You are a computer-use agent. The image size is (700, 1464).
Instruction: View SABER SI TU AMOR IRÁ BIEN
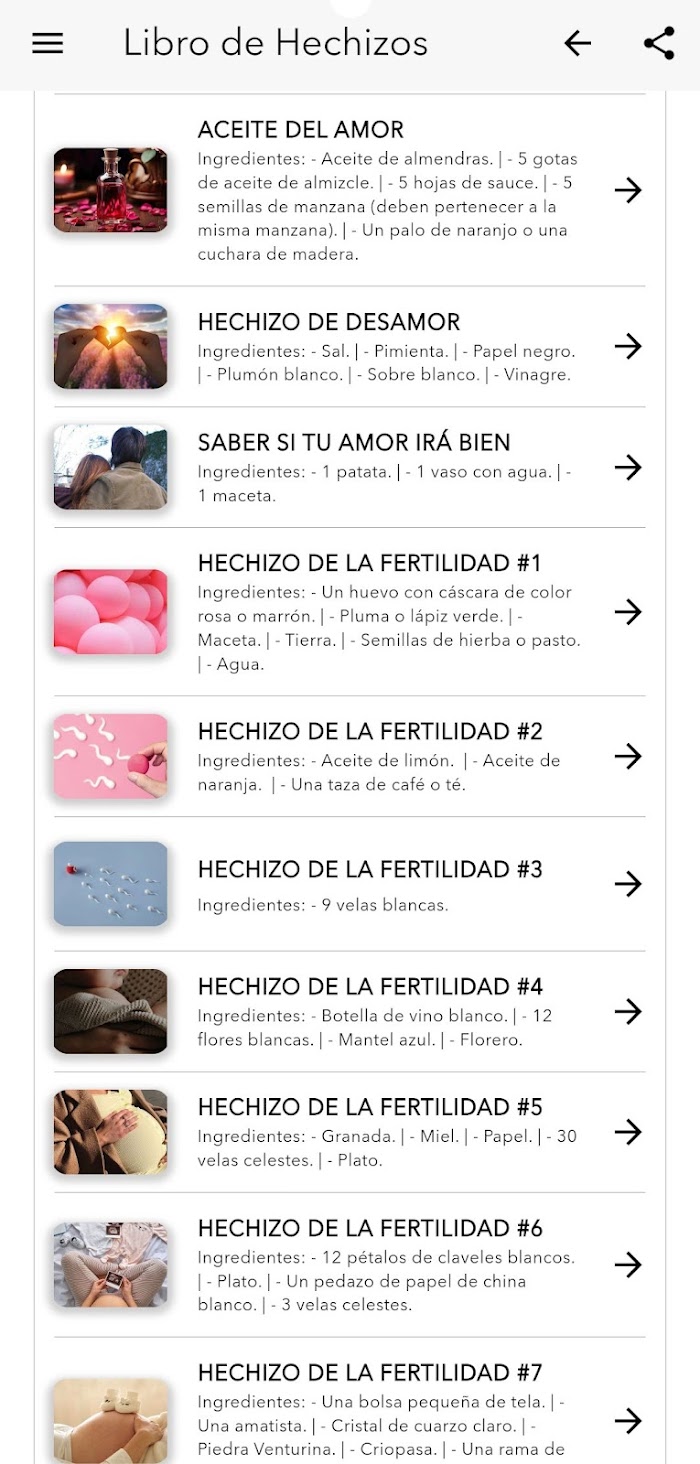350,467
